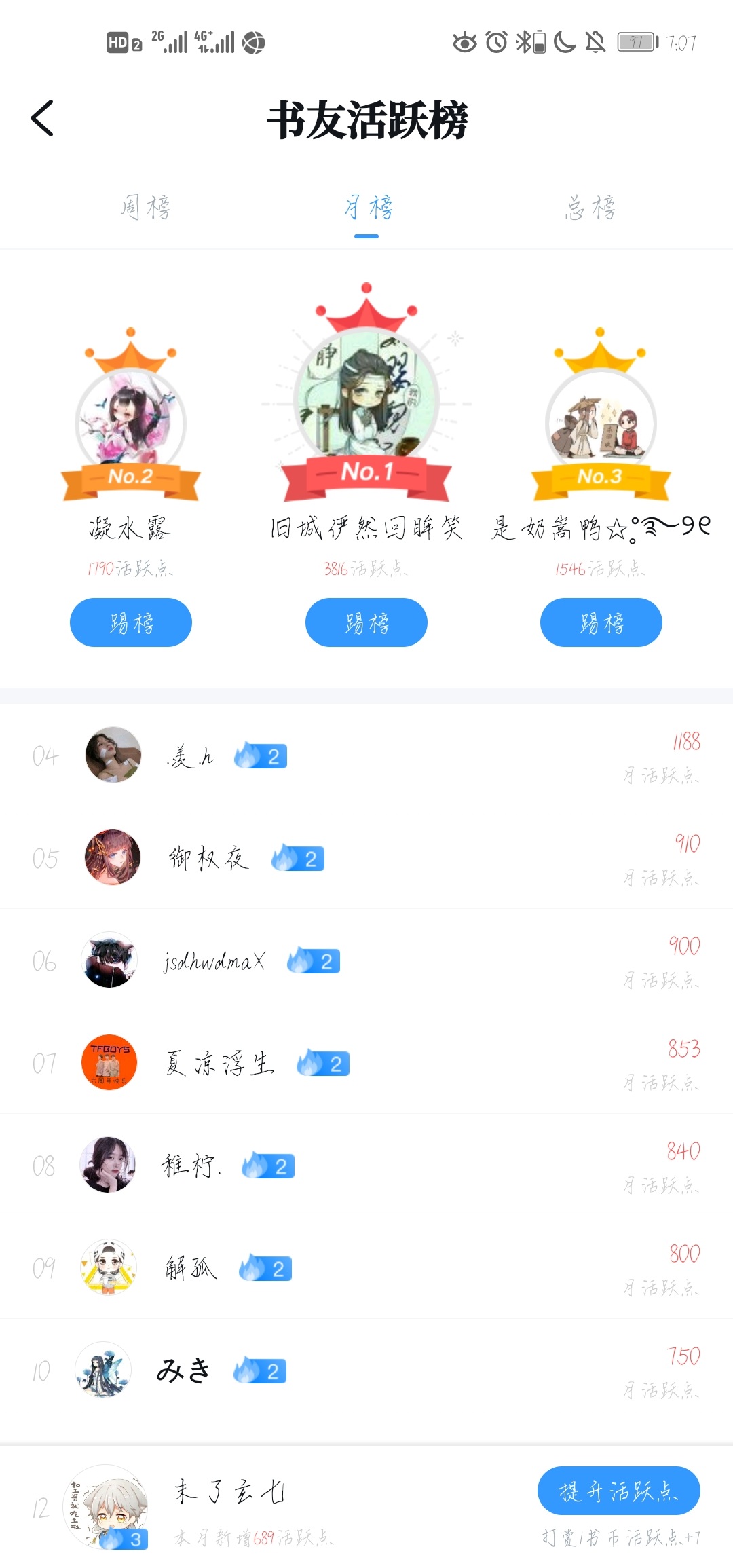Tap the 提升活跃点 button
Image resolution: width=733 pixels, height=1568 pixels.
tap(618, 1491)
